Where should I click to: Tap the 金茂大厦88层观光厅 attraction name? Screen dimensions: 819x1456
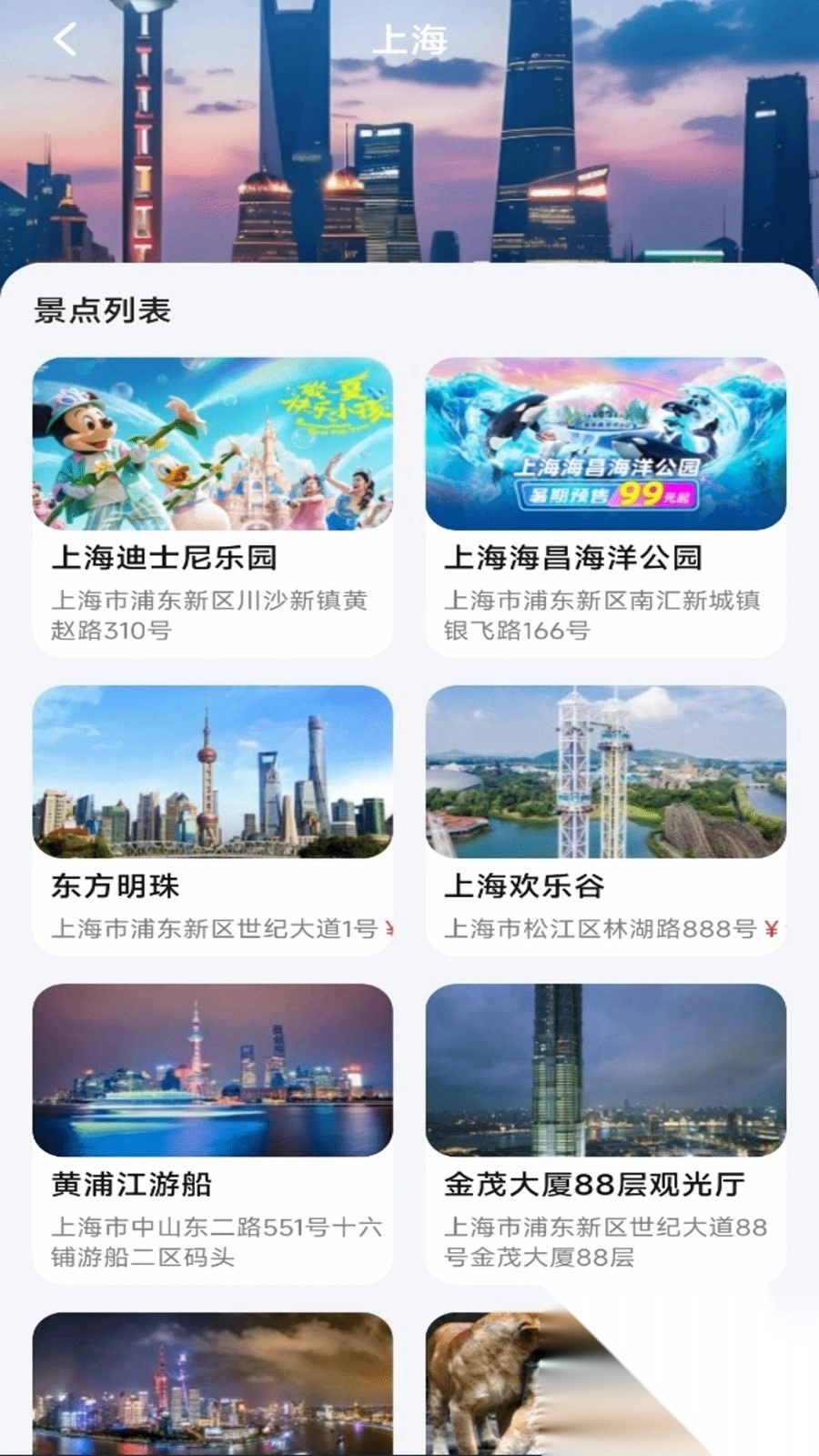coord(598,1183)
